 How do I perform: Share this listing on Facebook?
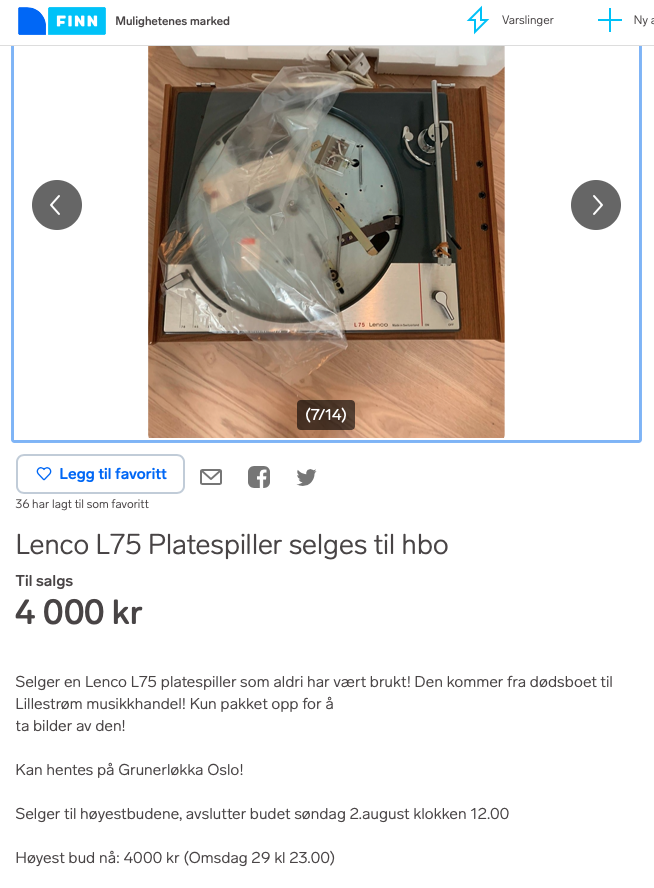coord(259,477)
